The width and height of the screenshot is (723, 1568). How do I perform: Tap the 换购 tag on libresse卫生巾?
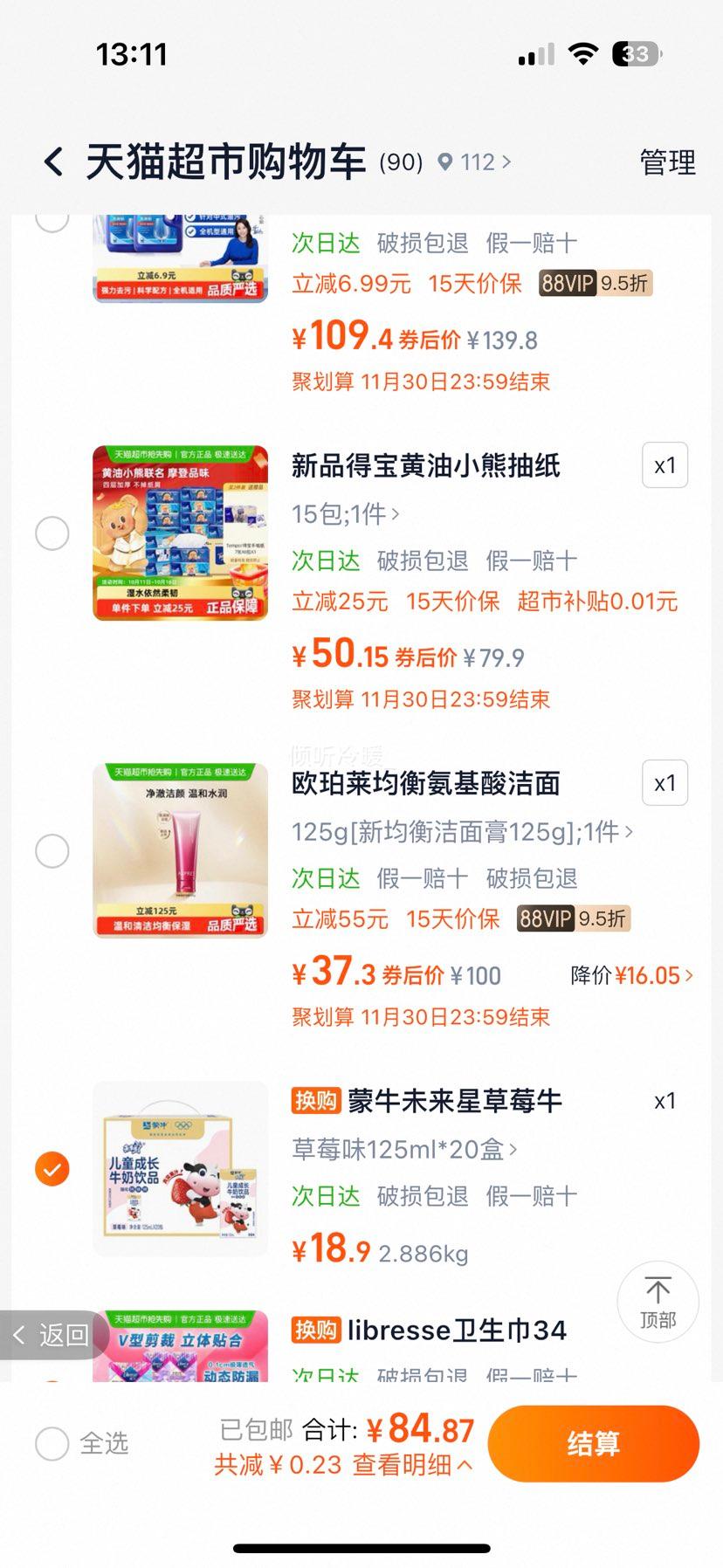tap(316, 1330)
